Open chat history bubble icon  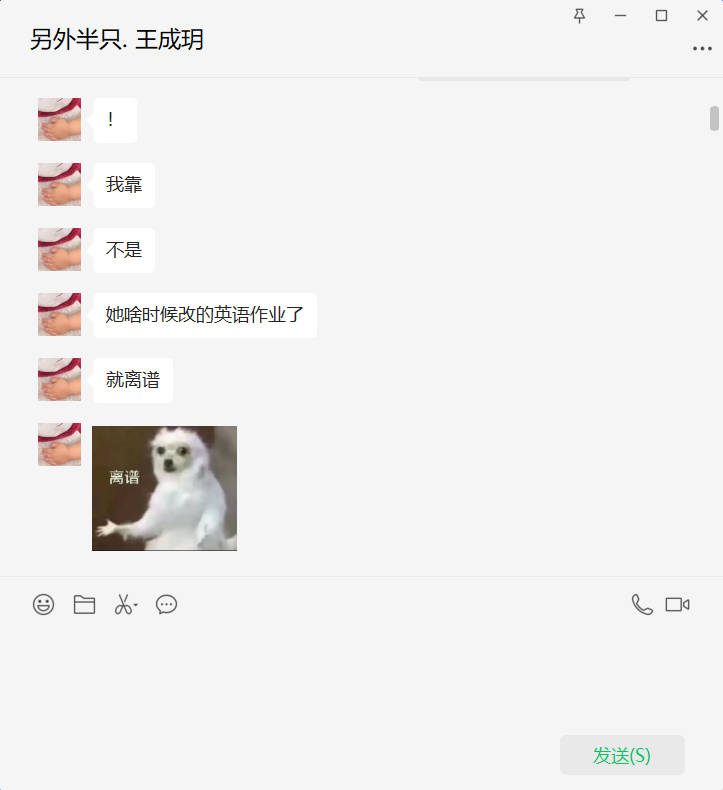pyautogui.click(x=166, y=604)
